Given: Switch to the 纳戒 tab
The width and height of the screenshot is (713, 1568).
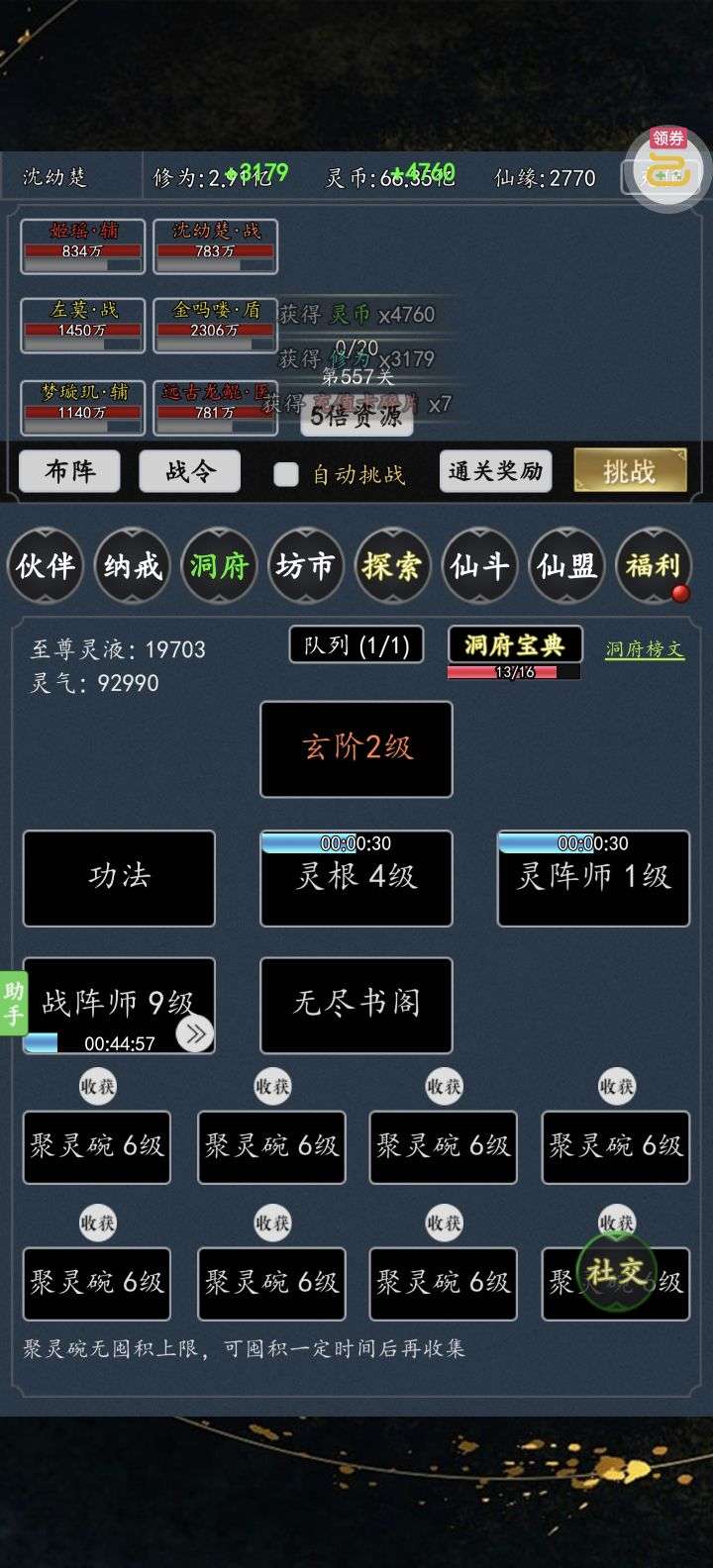Looking at the screenshot, I should point(133,566).
